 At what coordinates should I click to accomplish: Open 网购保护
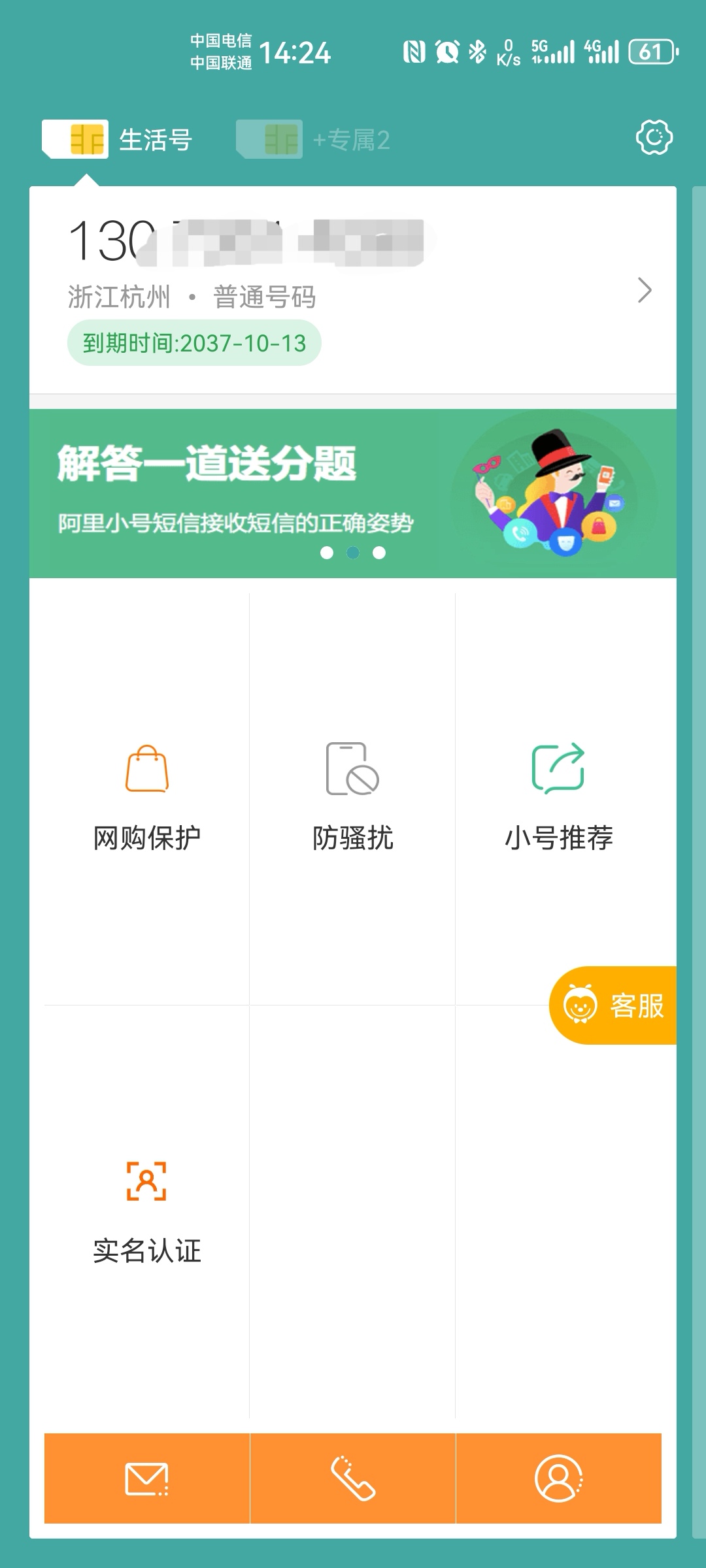click(147, 798)
